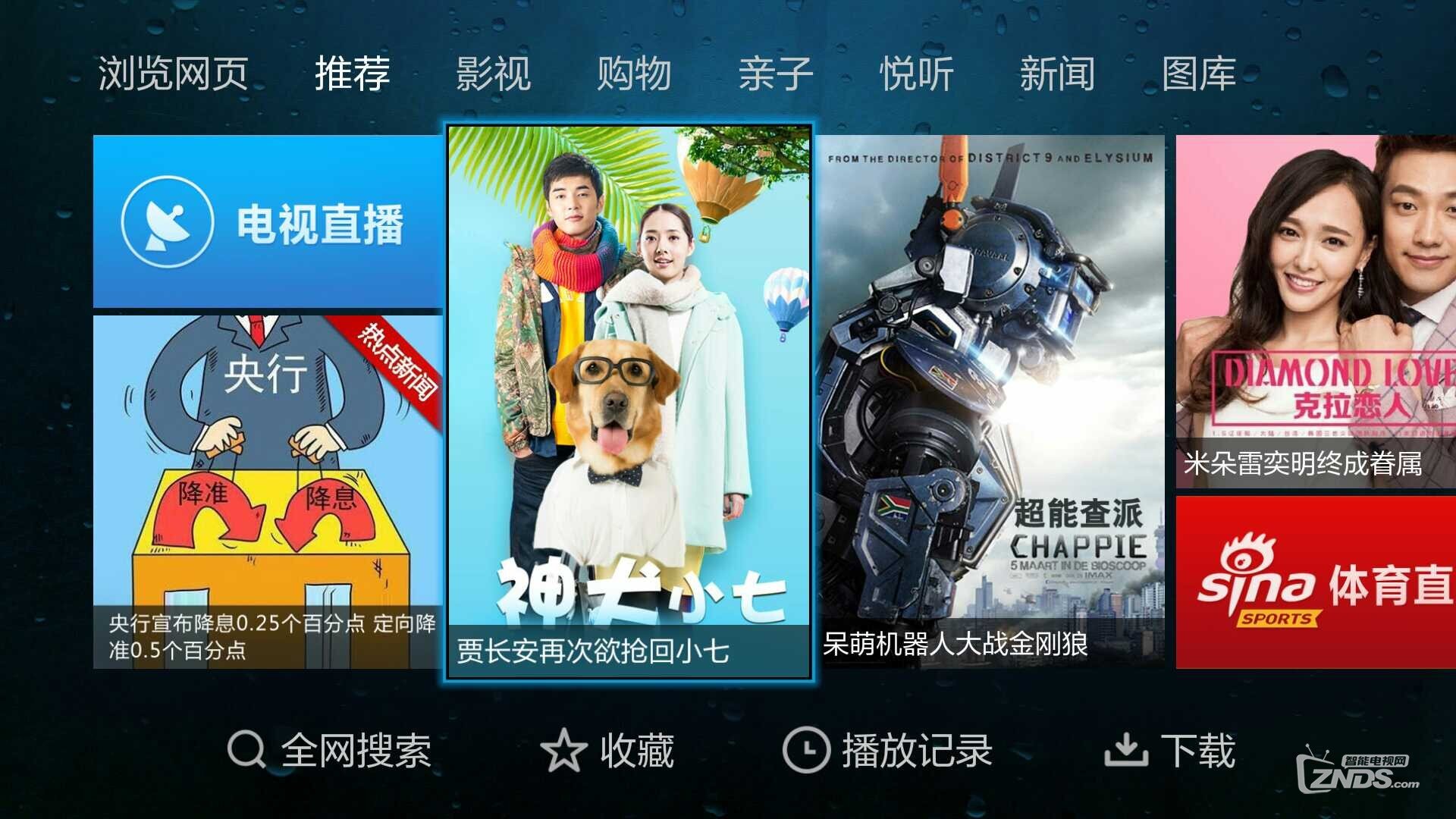Open the Sina Sports 体育直播 tile

(1316, 582)
